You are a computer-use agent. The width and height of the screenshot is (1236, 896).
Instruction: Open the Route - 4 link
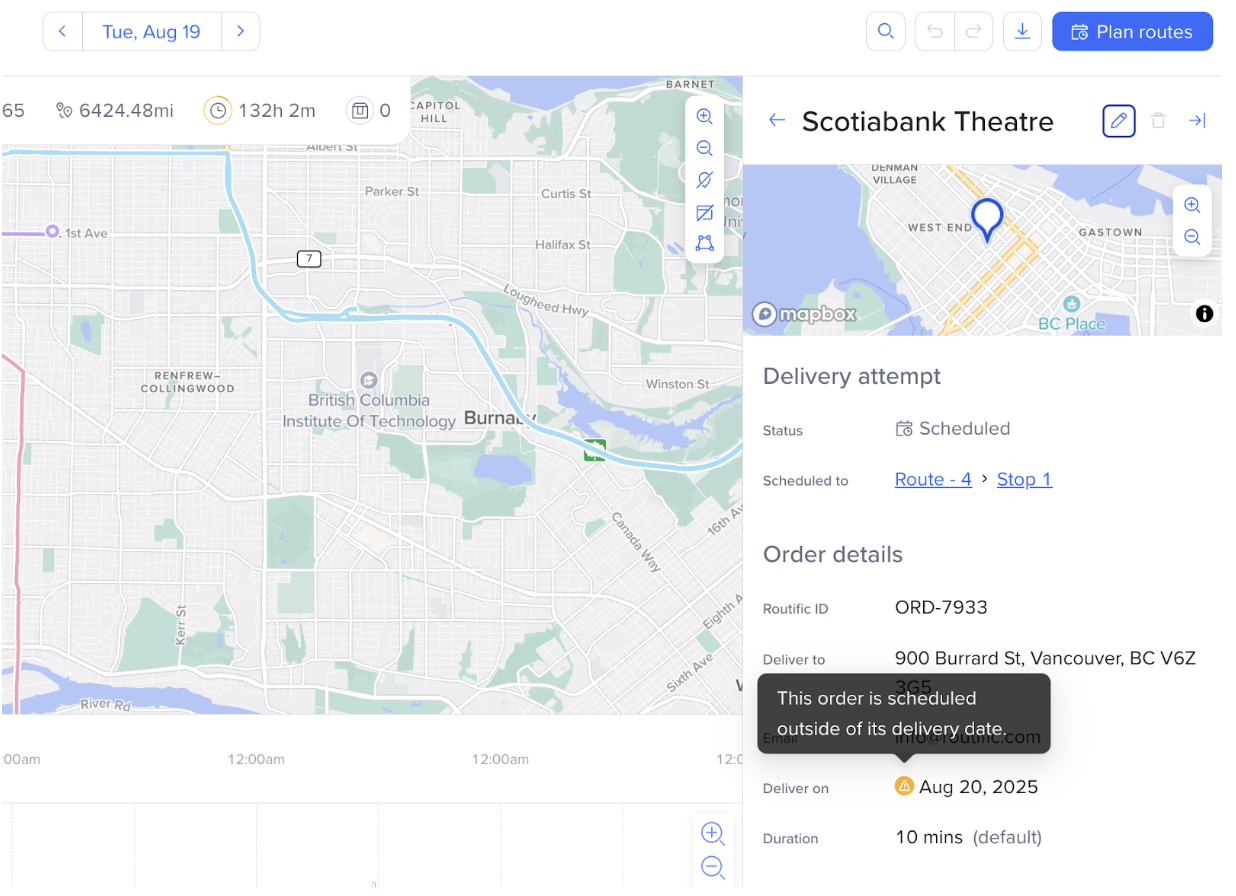(933, 479)
